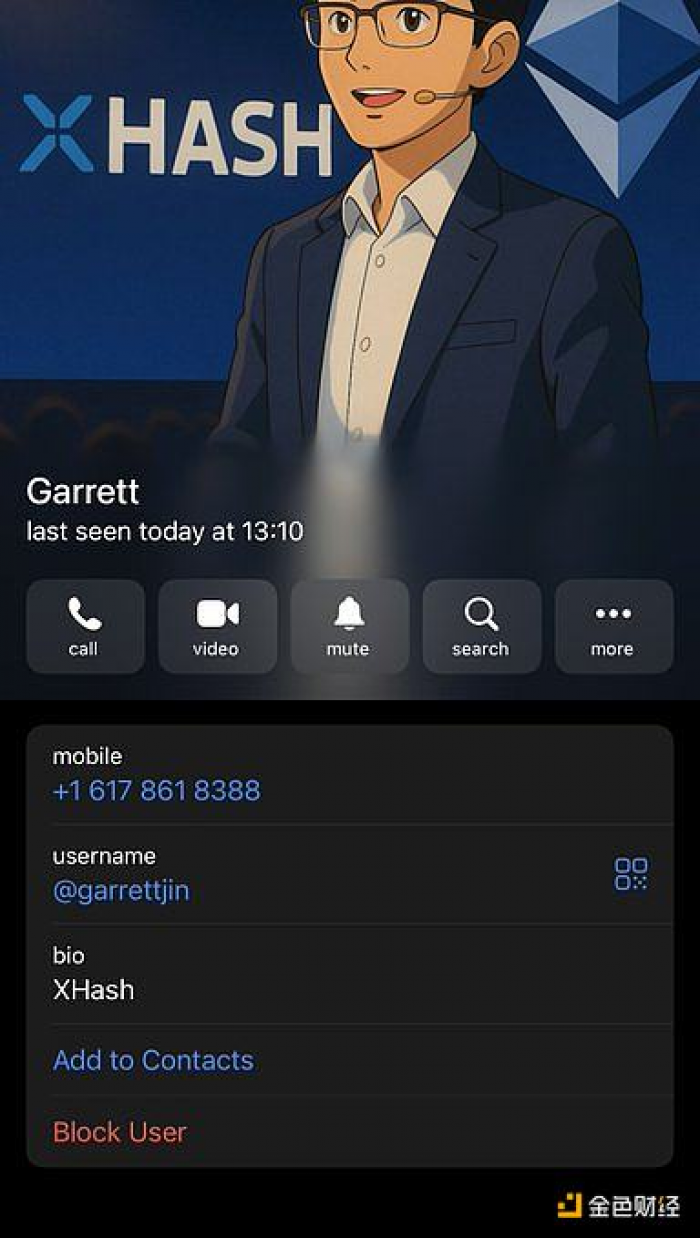700x1238 pixels.
Task: Tap the username @garrettjin
Action: (121, 891)
